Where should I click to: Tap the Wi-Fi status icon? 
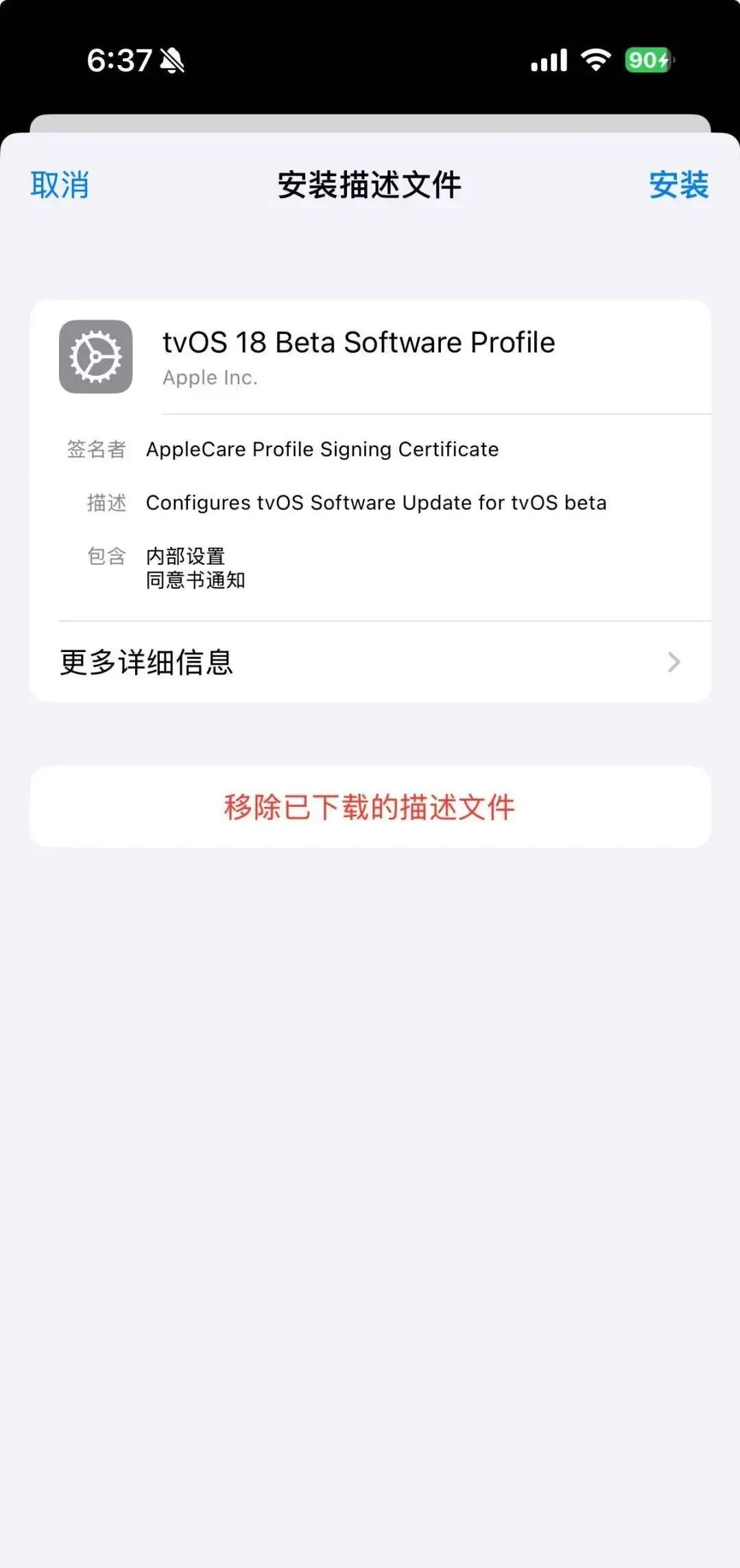(594, 60)
